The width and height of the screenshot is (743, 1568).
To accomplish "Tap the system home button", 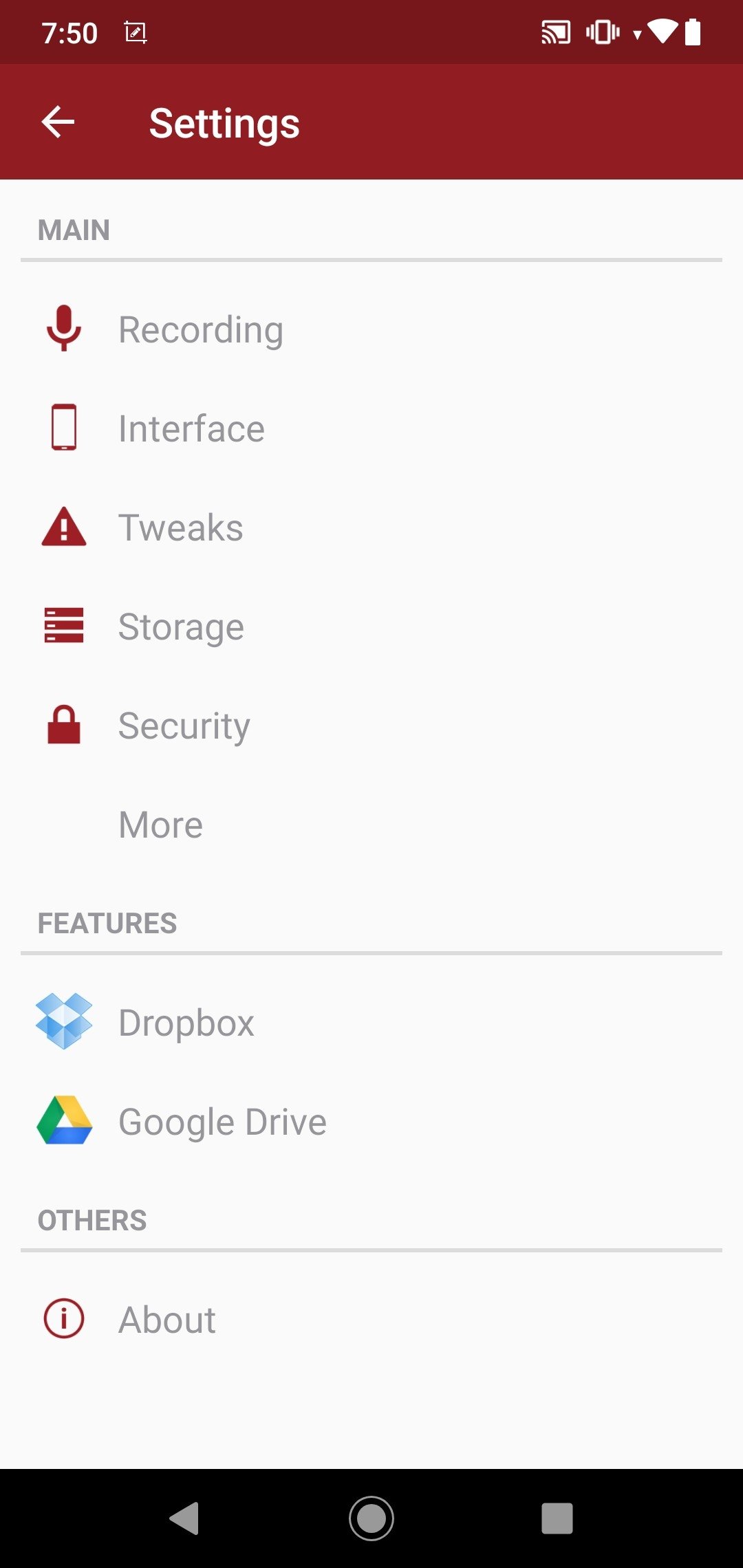I will click(x=371, y=1518).
